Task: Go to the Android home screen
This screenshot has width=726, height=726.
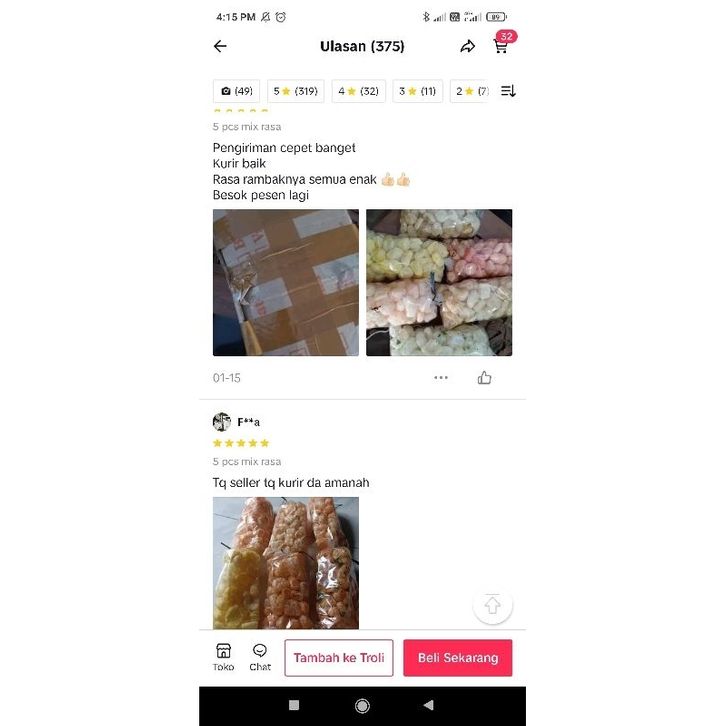Action: pos(362,705)
